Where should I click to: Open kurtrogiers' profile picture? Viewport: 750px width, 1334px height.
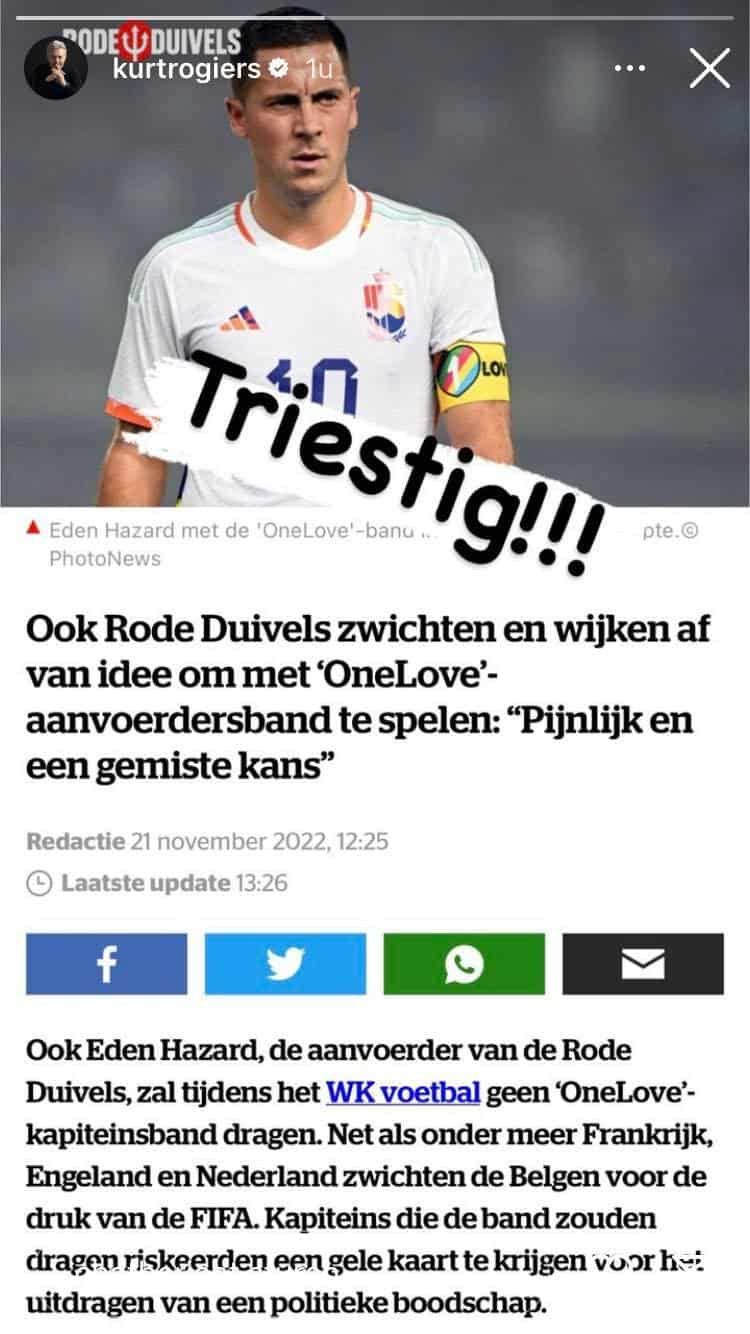pyautogui.click(x=56, y=68)
